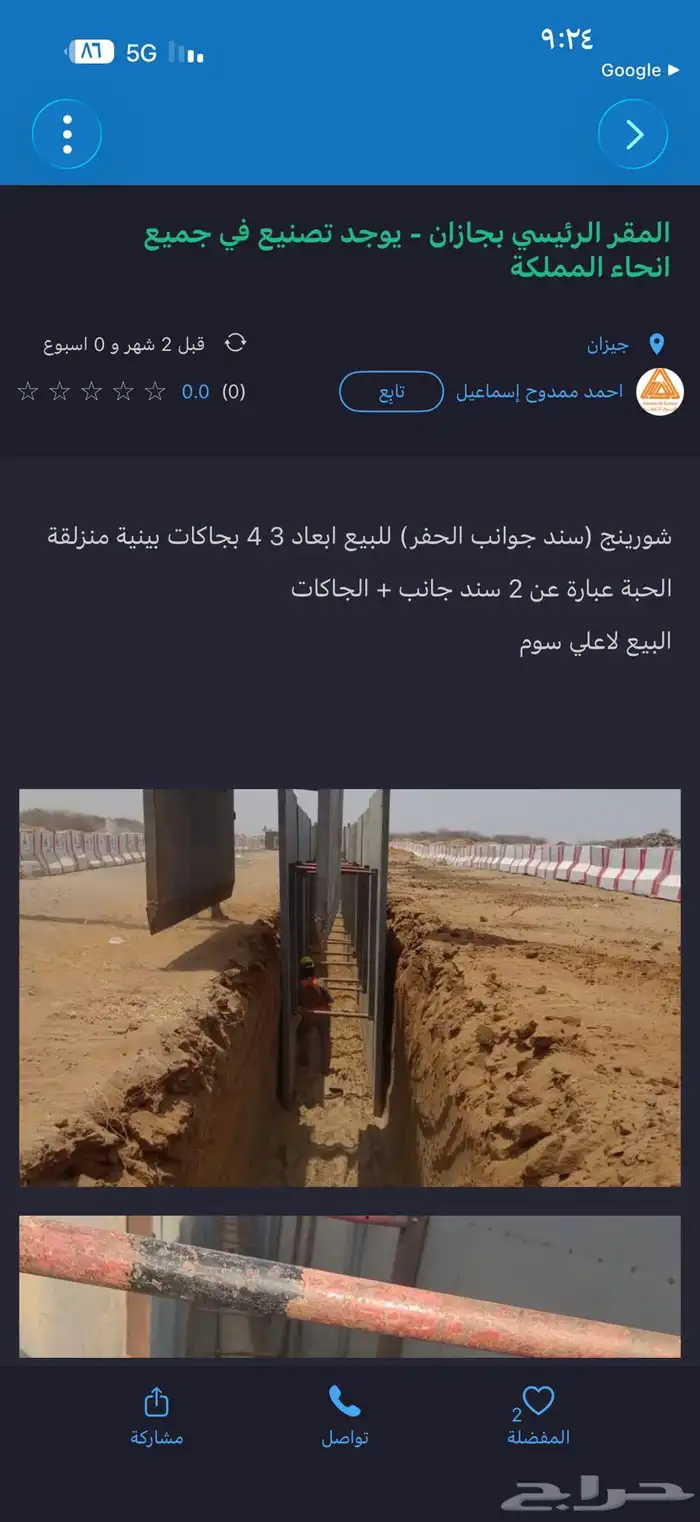The width and height of the screenshot is (700, 1522).
Task: Tap the forward arrow button in header
Action: (632, 134)
